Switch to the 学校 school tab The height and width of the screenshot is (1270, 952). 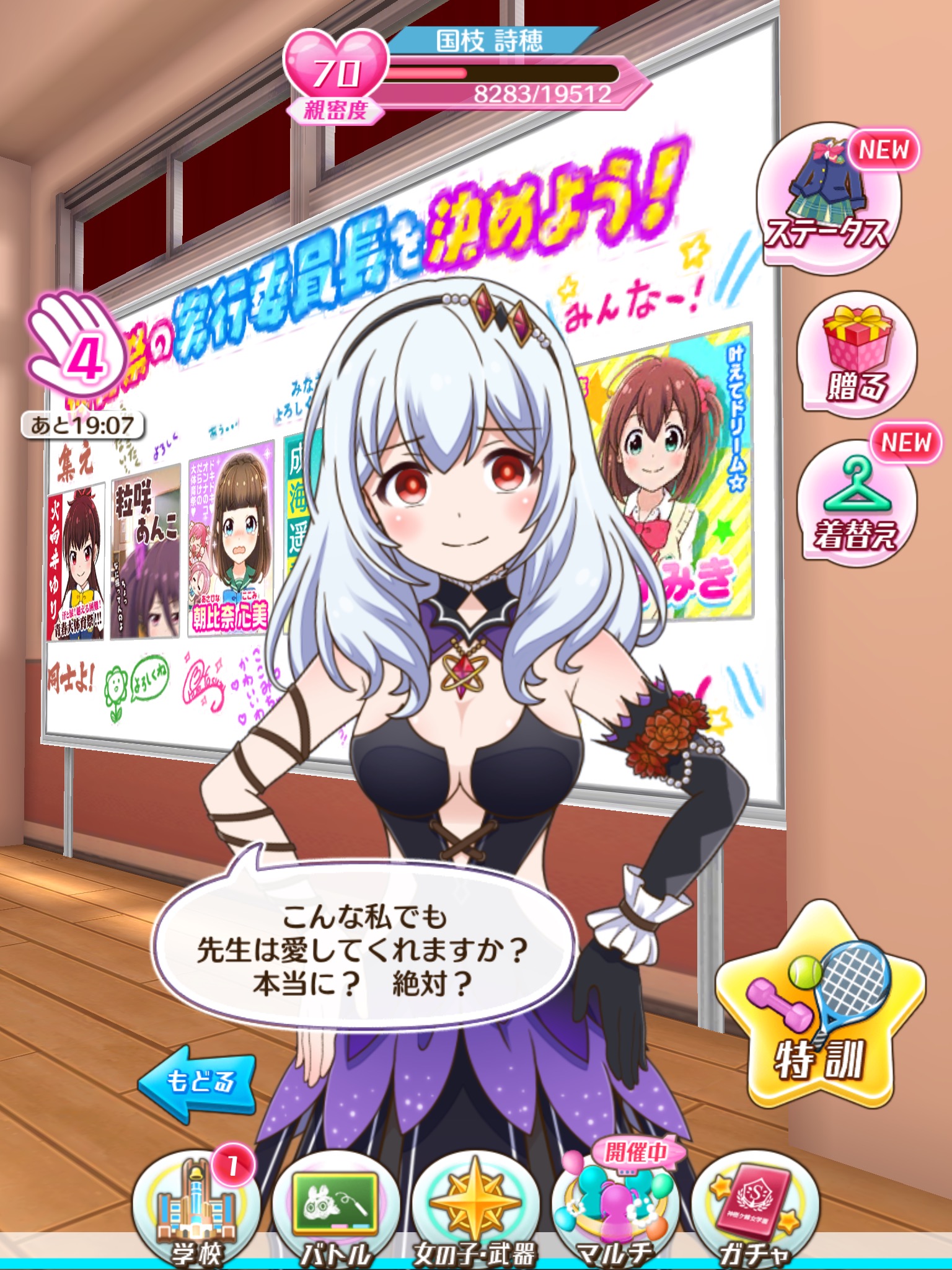pyautogui.click(x=196, y=1209)
